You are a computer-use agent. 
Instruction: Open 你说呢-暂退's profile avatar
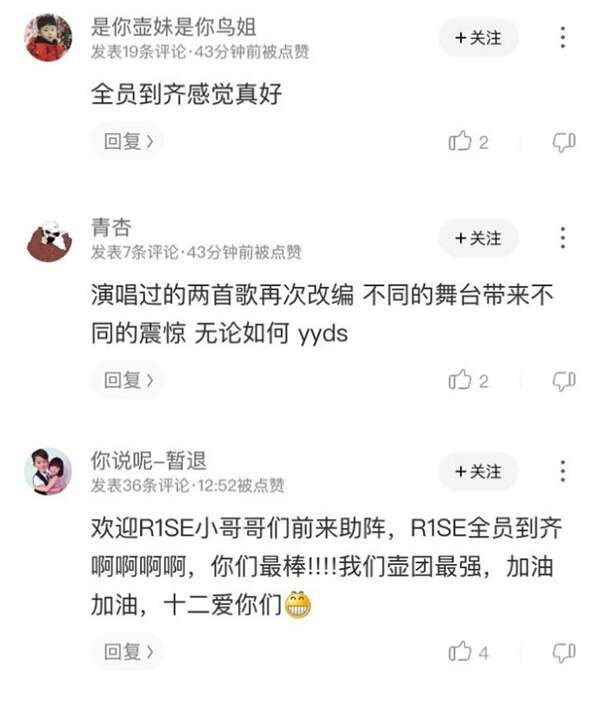48,472
